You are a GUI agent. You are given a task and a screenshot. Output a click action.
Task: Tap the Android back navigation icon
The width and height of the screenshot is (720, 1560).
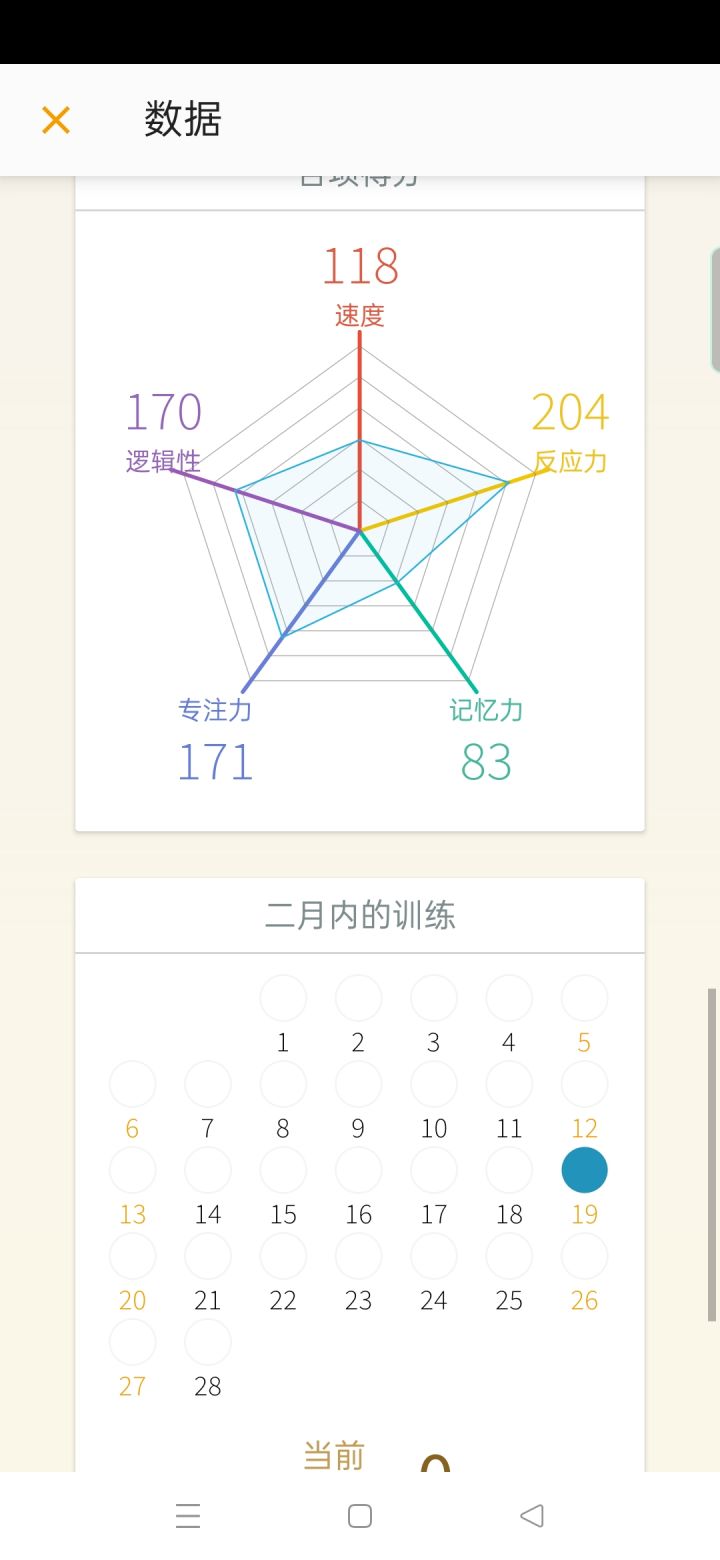(x=533, y=1516)
